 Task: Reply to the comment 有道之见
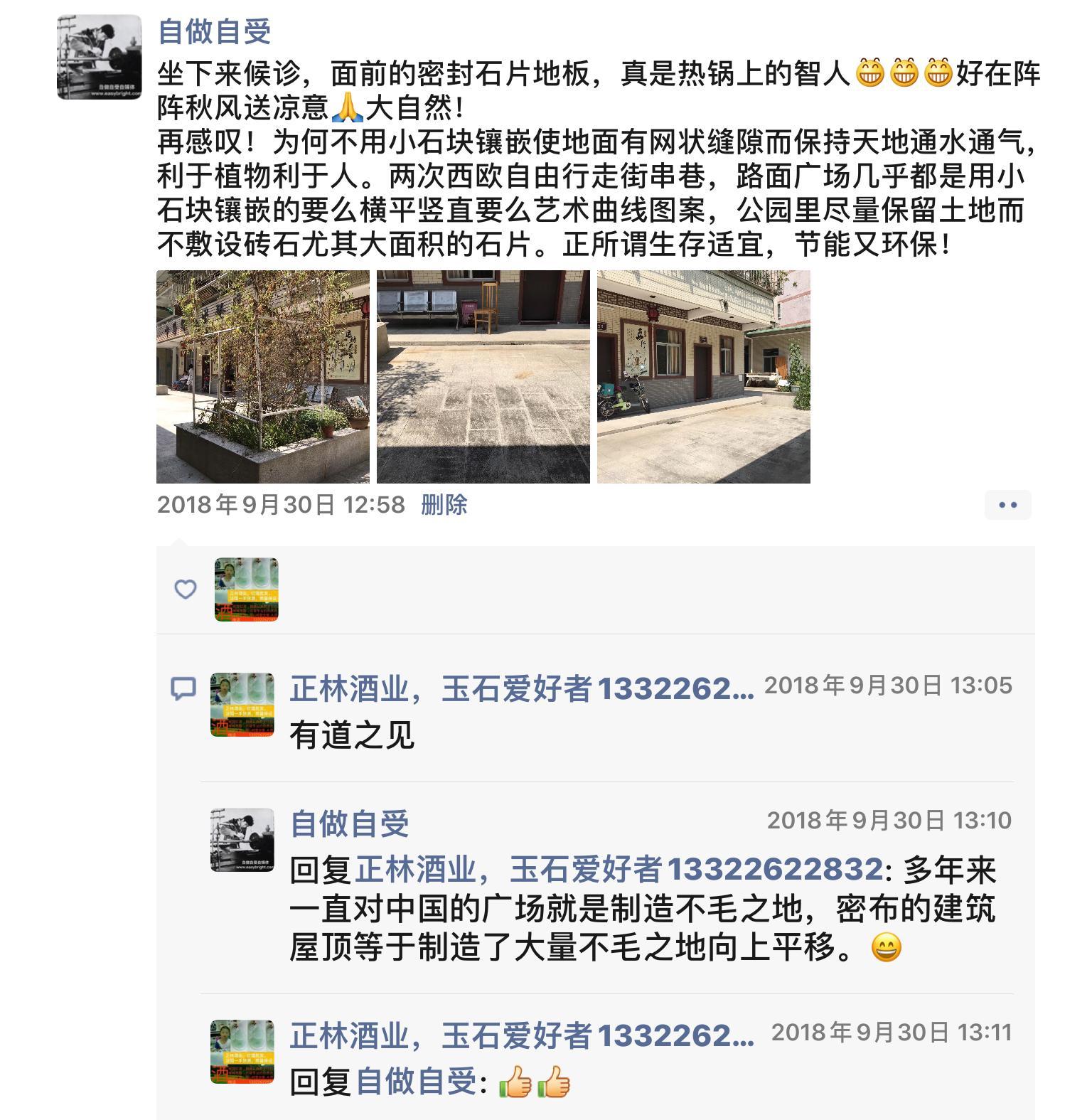[x=352, y=735]
